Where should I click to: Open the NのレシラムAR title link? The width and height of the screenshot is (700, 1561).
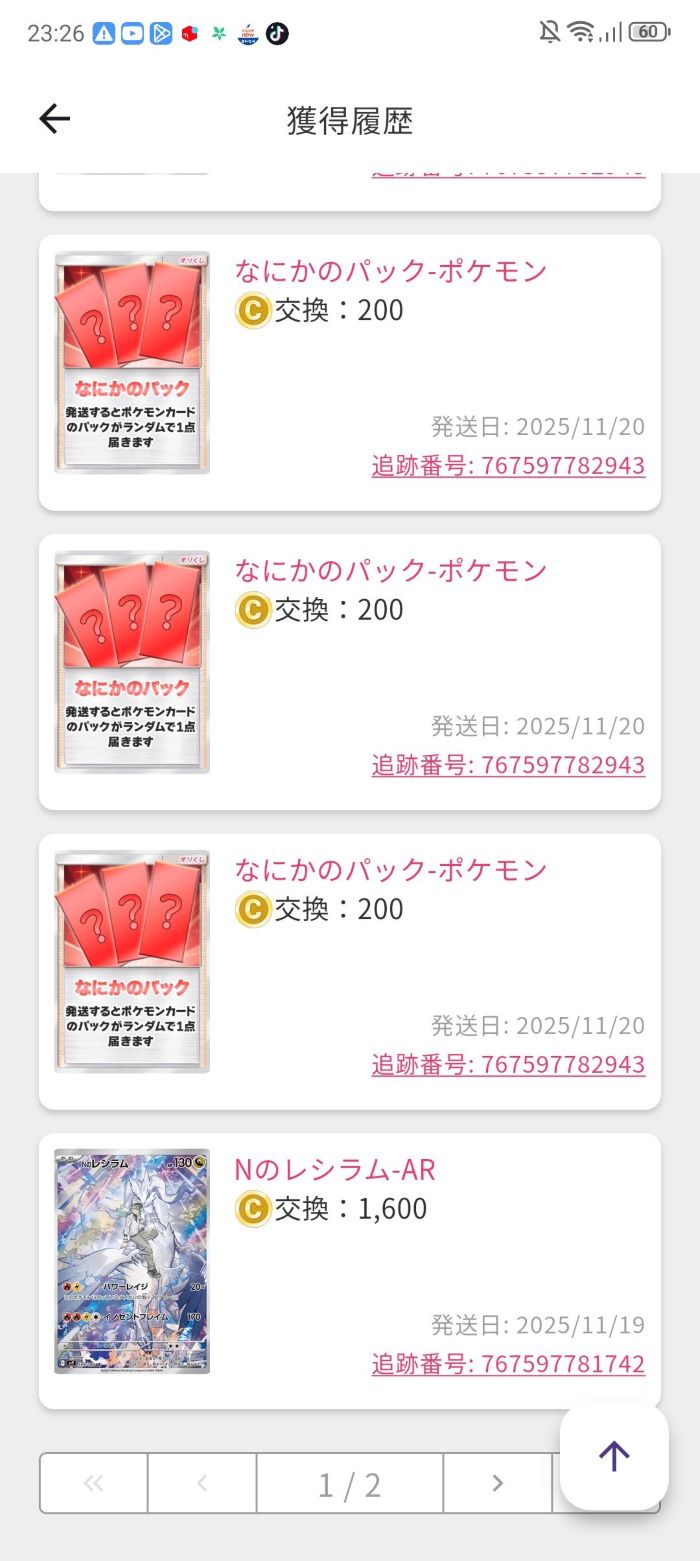334,1169
